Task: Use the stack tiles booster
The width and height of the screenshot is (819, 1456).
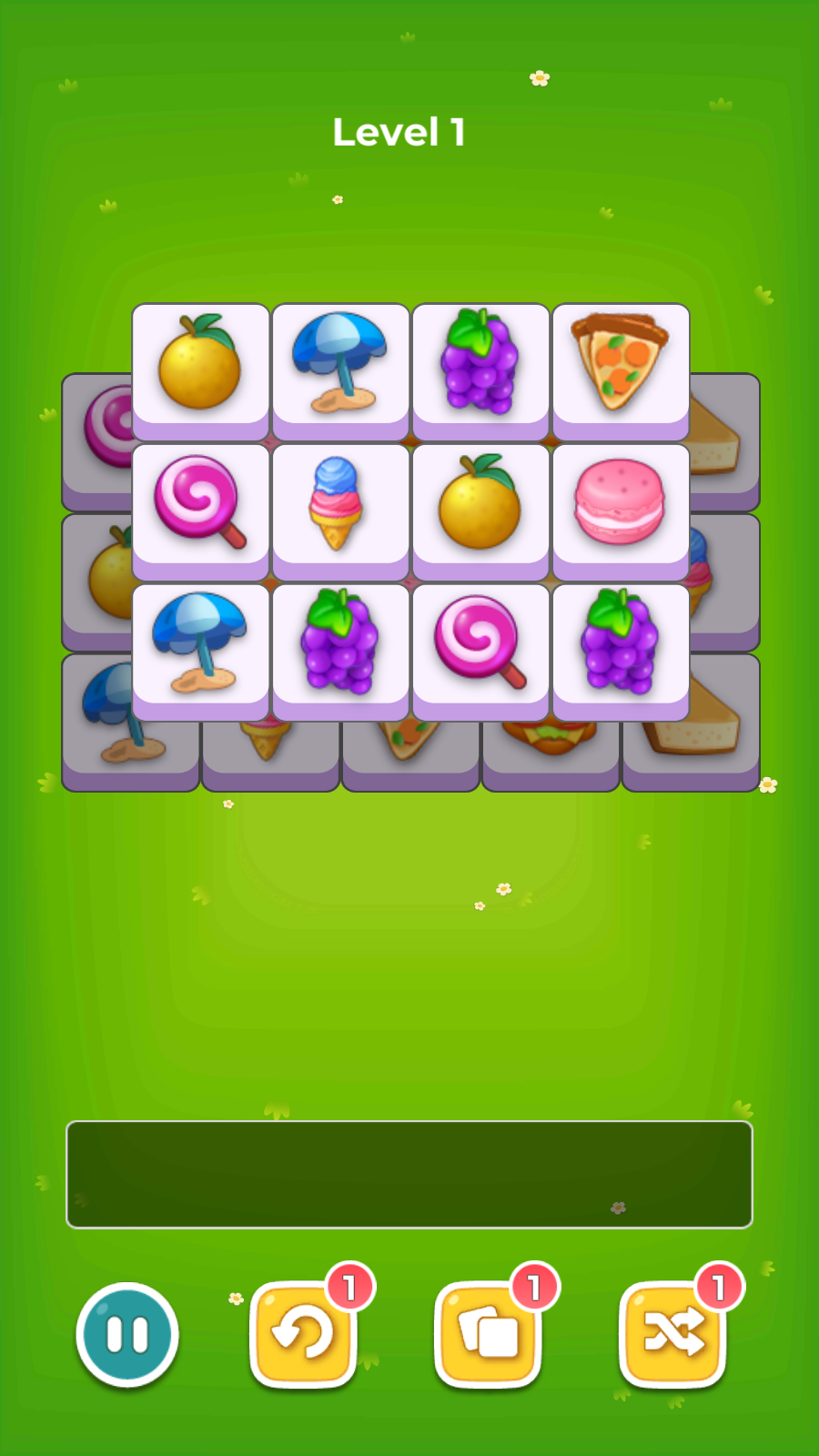Action: tap(489, 1334)
